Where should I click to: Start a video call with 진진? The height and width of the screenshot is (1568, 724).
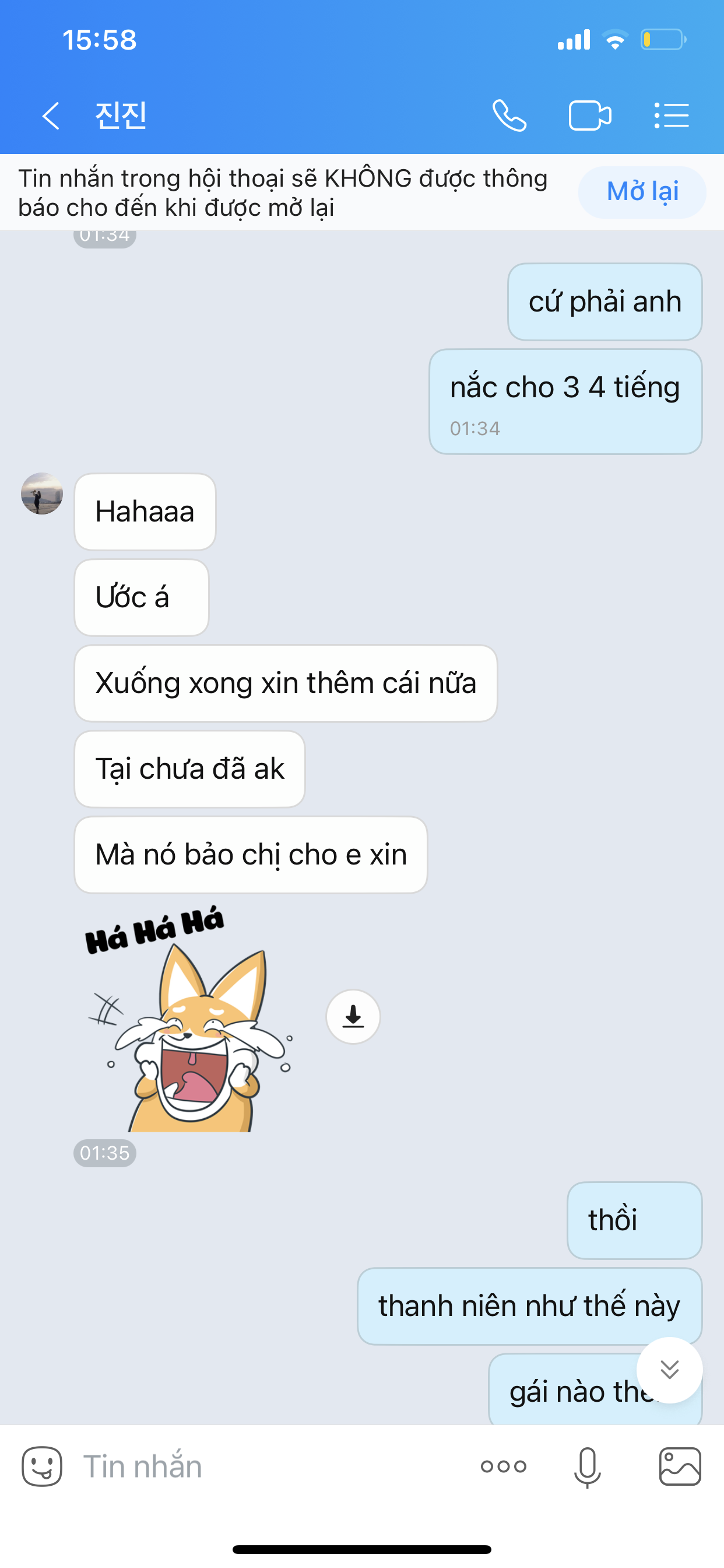[589, 116]
